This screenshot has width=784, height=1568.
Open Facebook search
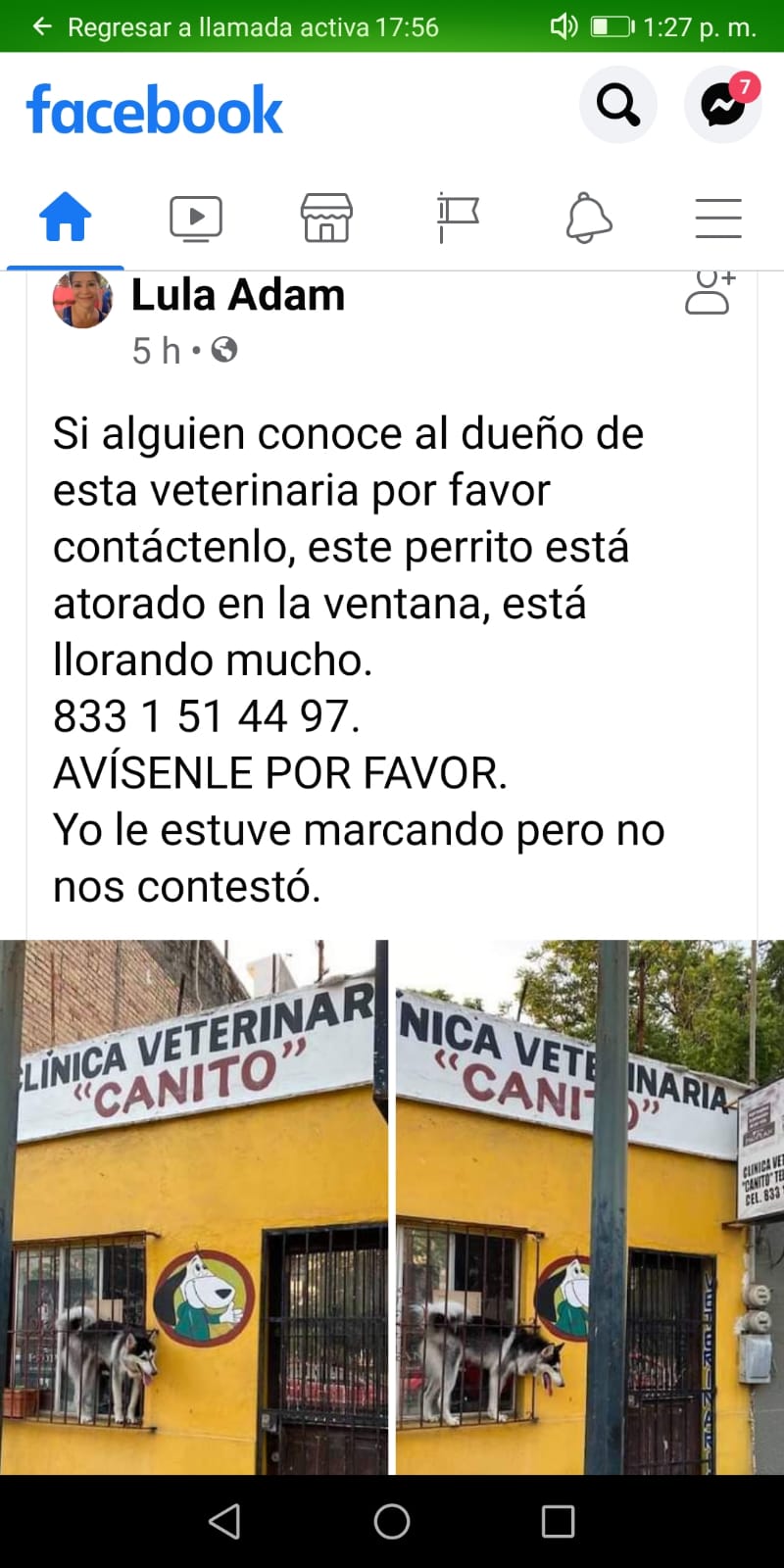coord(617,104)
